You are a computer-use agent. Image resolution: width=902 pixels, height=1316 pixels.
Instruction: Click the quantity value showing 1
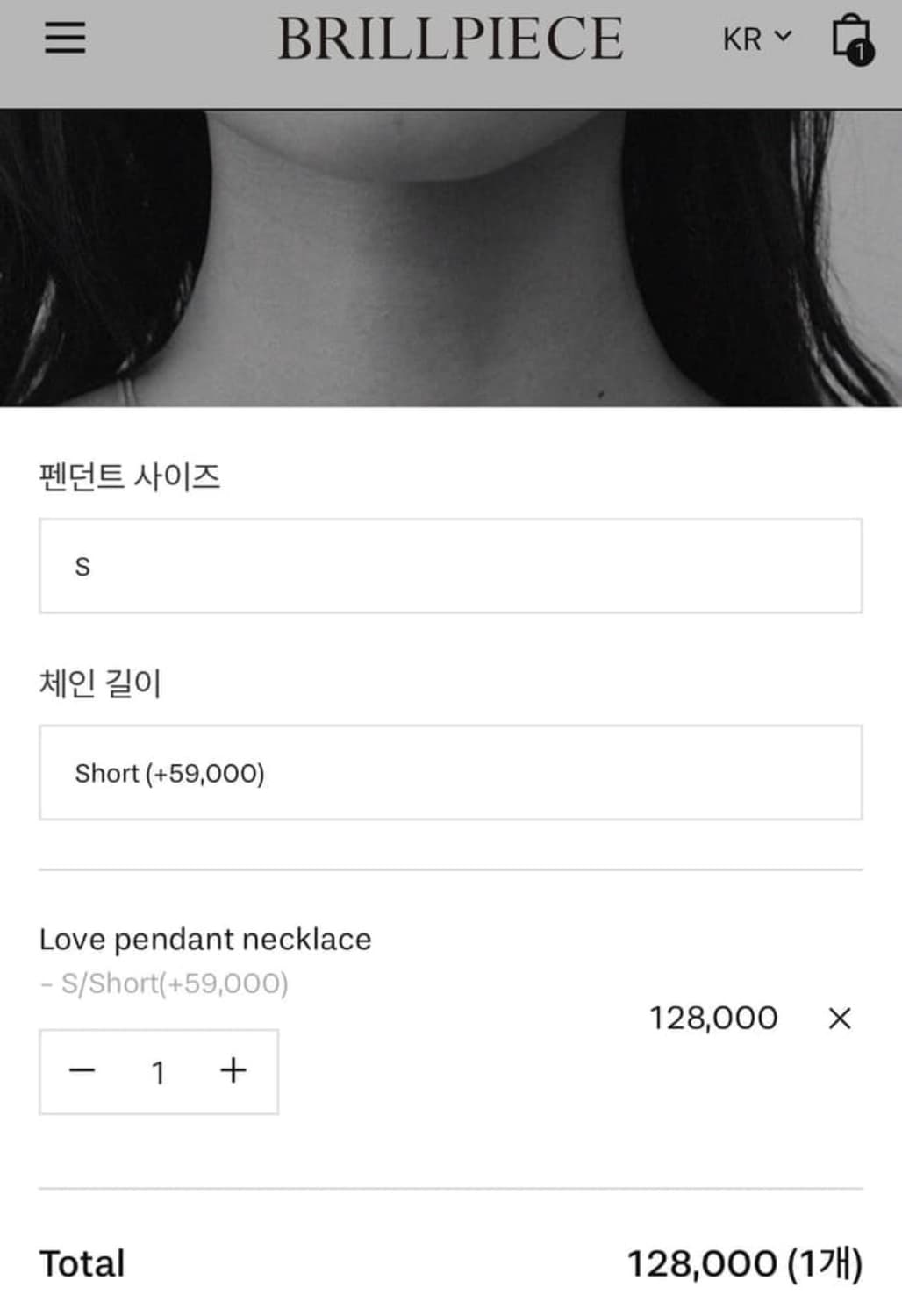[x=158, y=1071]
